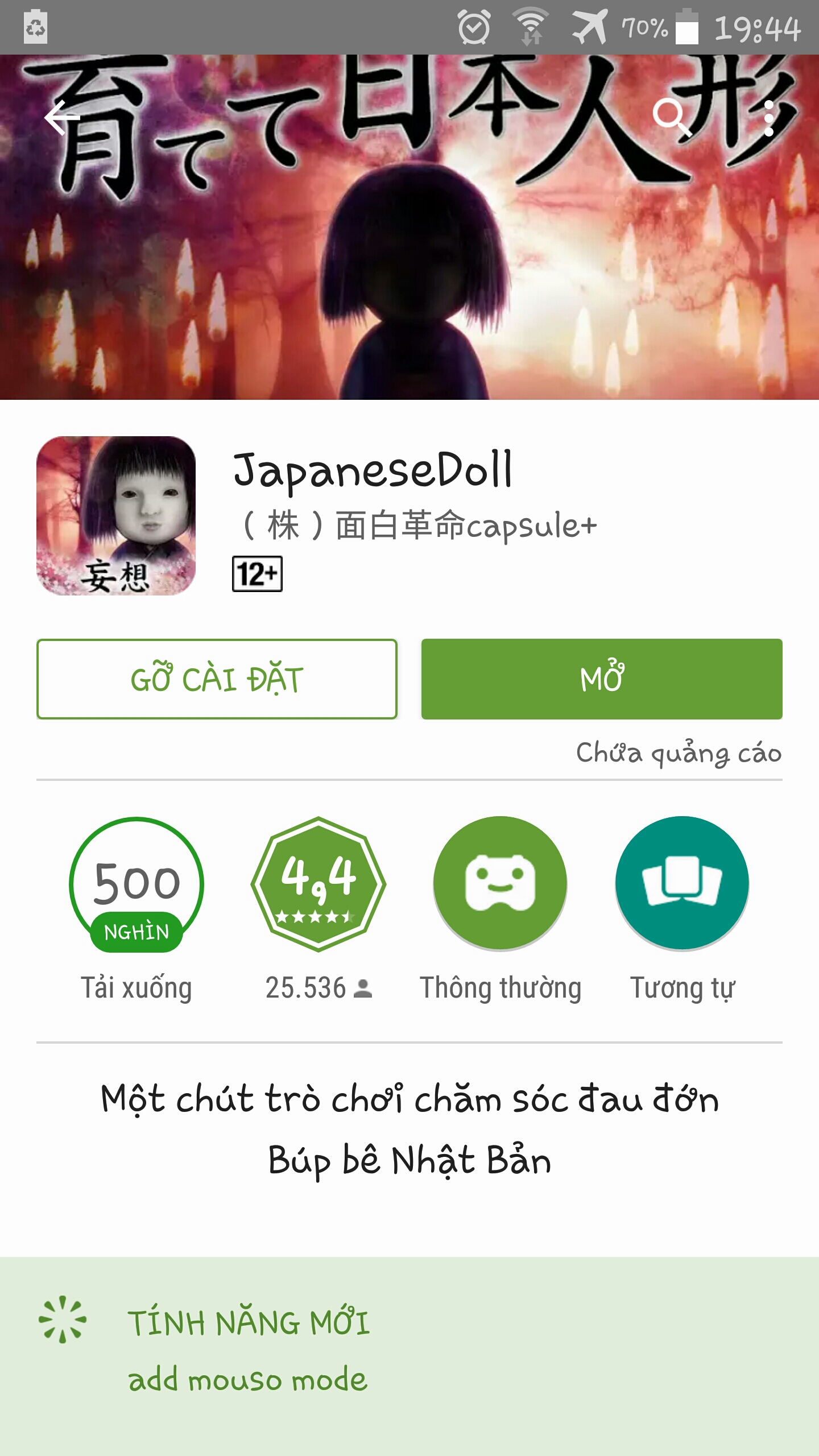The image size is (819, 1456).
Task: Open the app with the MỞ button
Action: tap(602, 679)
